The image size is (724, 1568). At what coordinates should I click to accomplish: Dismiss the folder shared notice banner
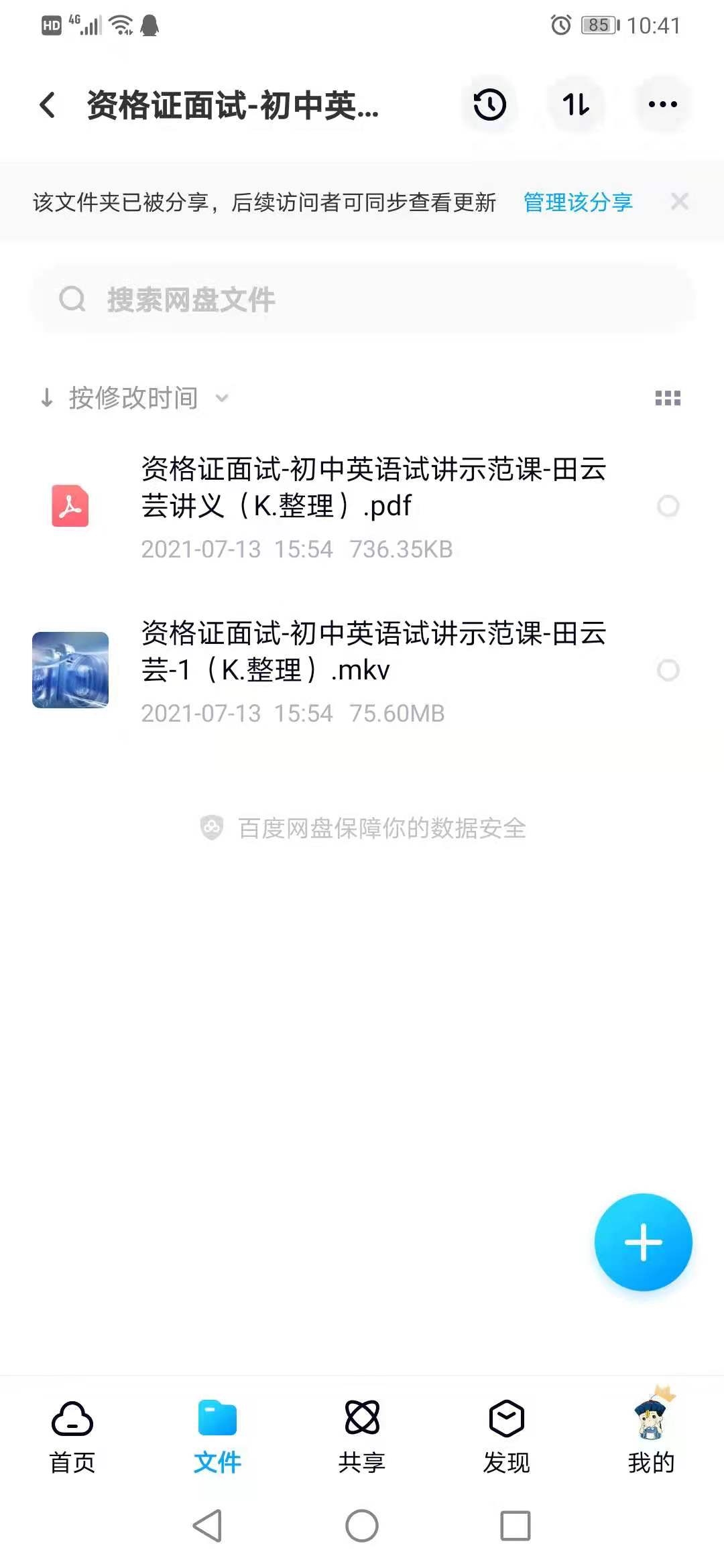pos(680,202)
